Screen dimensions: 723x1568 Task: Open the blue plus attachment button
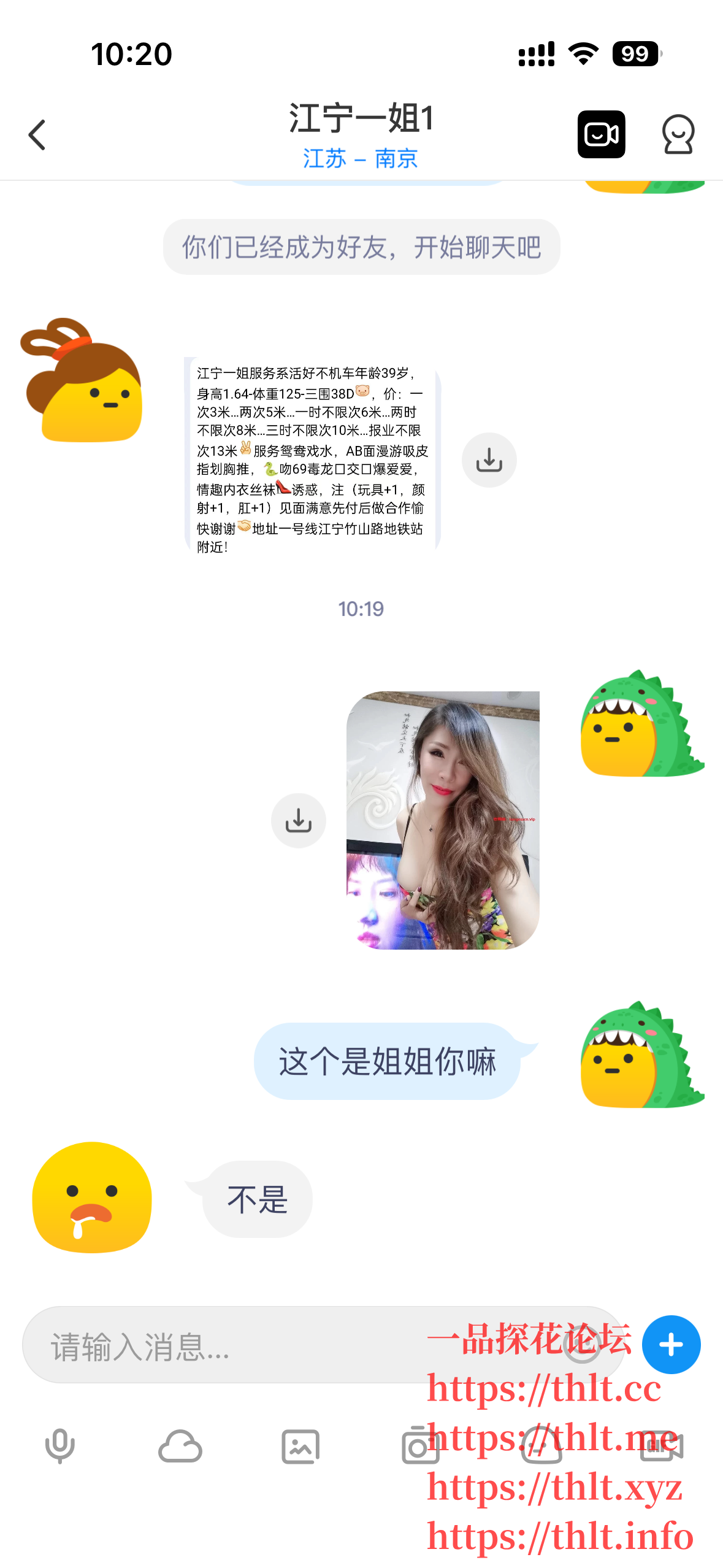tap(671, 1345)
